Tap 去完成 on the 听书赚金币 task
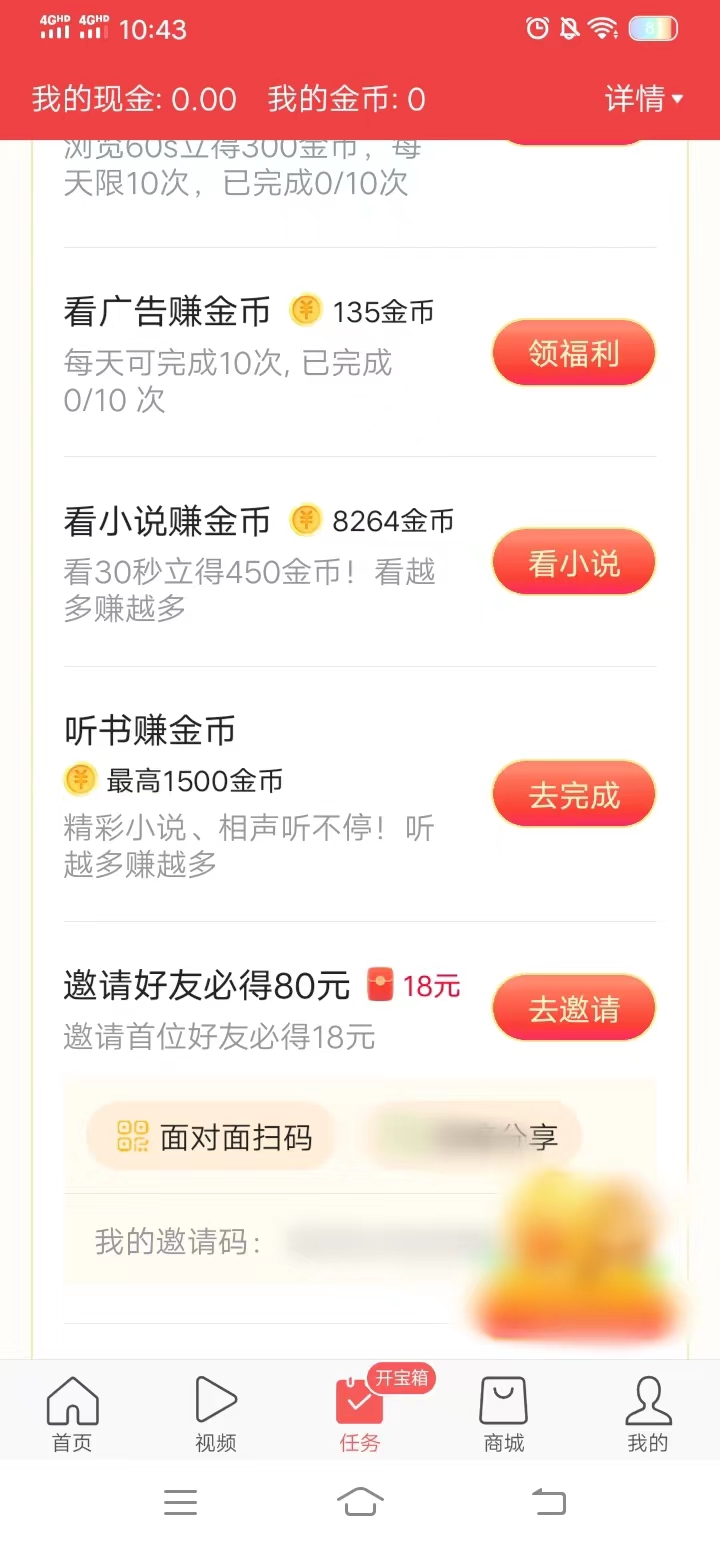This screenshot has width=720, height=1544. coord(573,793)
